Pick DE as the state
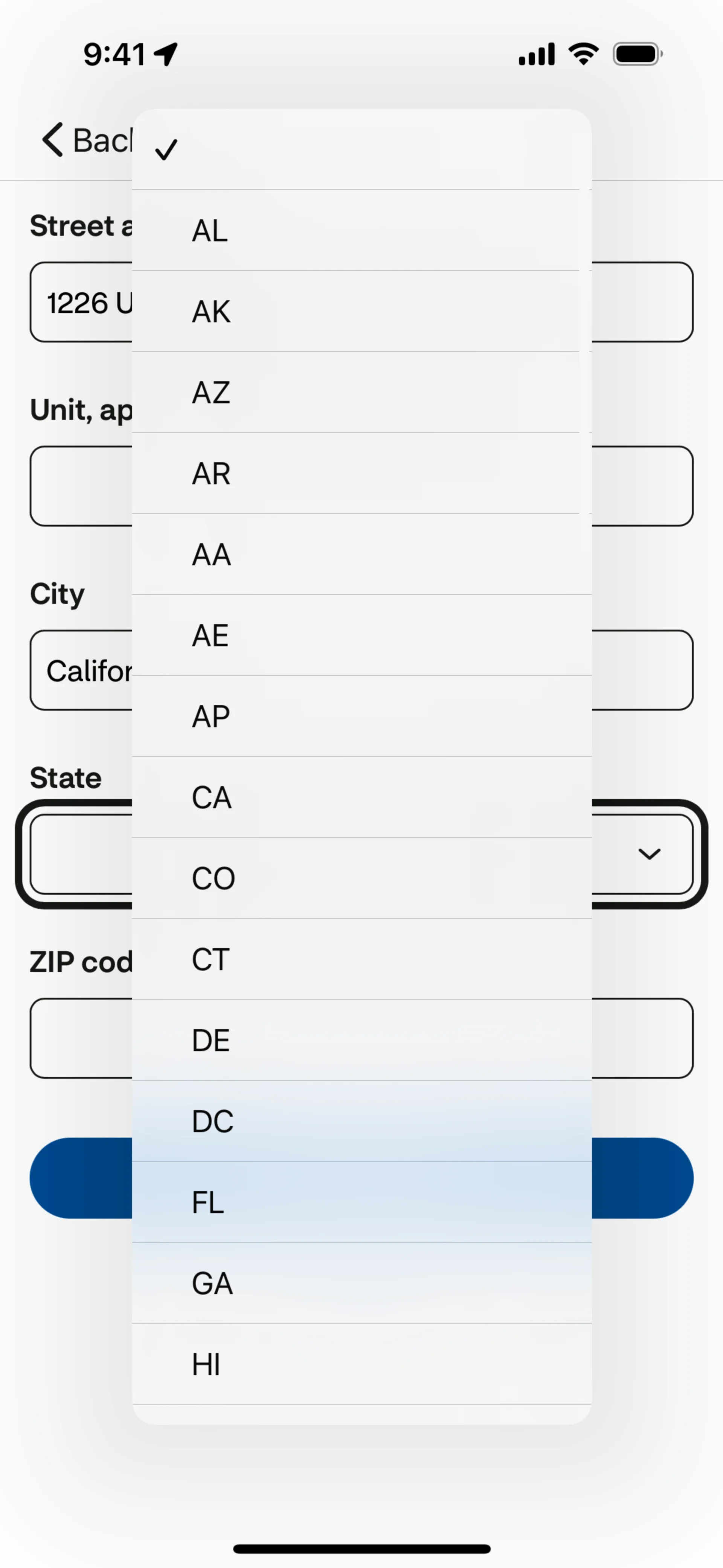This screenshot has height=1568, width=723. click(x=361, y=1040)
